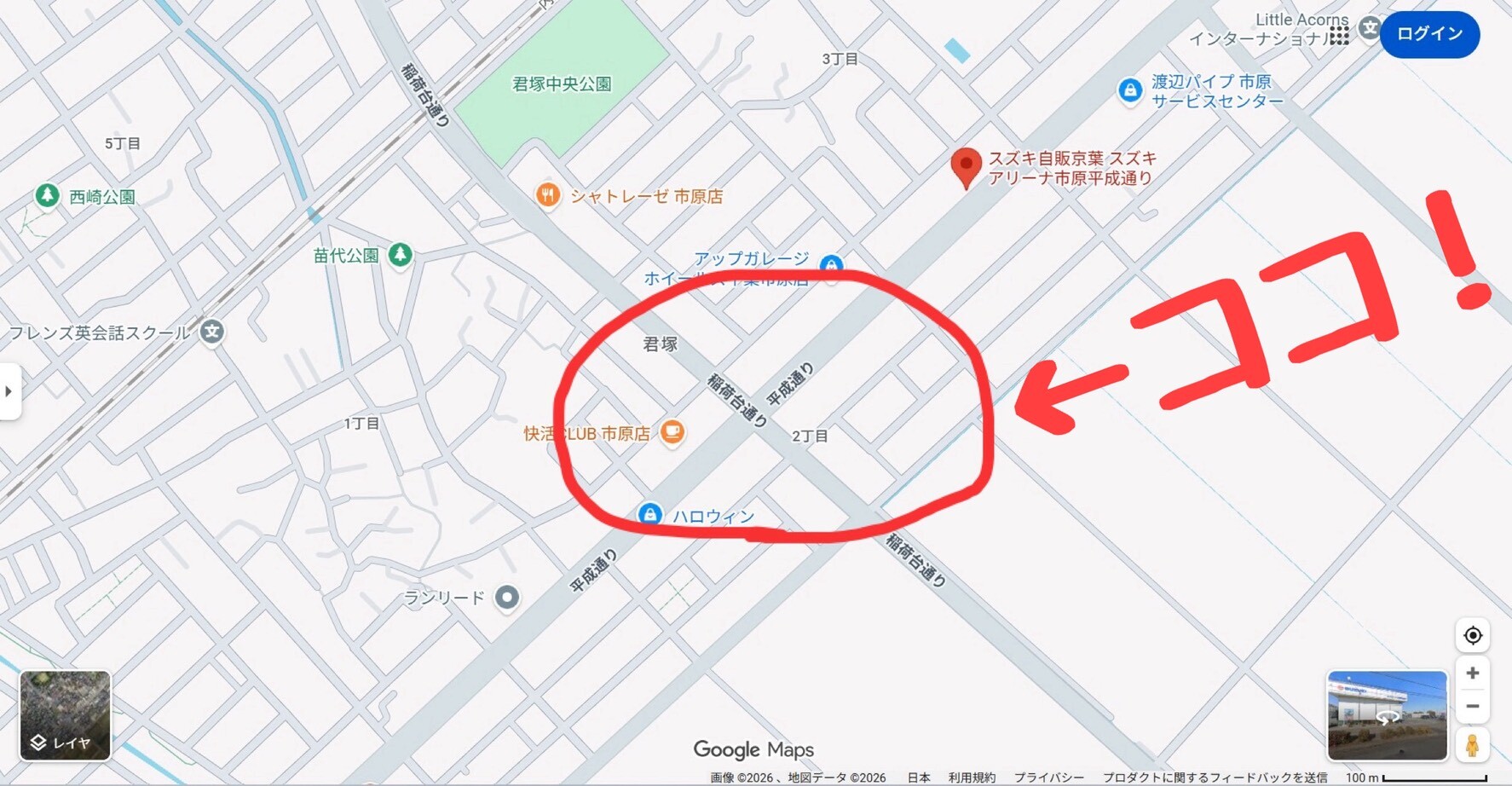Open シャトレーゼ 市原店 place marker

pyautogui.click(x=548, y=196)
